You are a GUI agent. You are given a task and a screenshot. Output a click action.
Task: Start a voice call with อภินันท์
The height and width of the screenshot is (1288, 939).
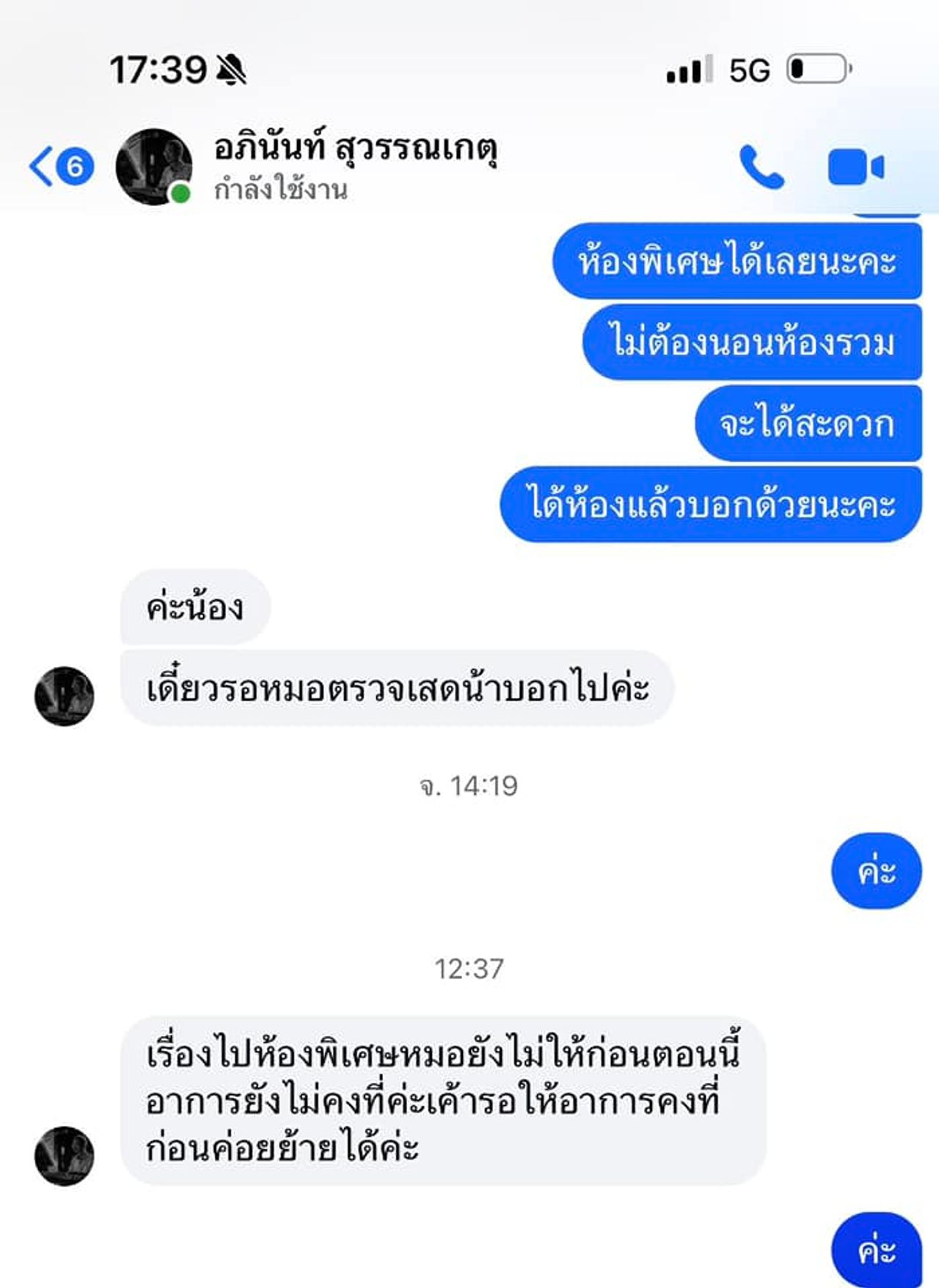[761, 167]
